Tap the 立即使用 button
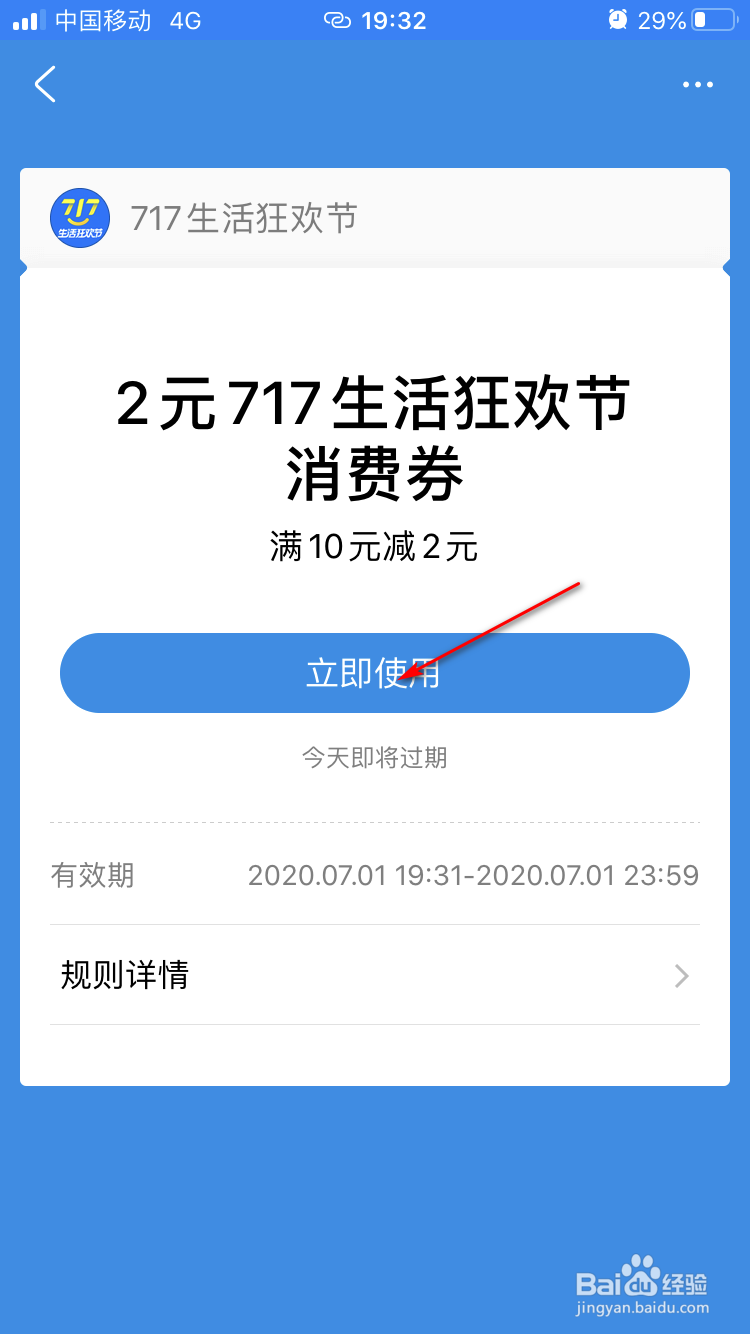 (375, 672)
